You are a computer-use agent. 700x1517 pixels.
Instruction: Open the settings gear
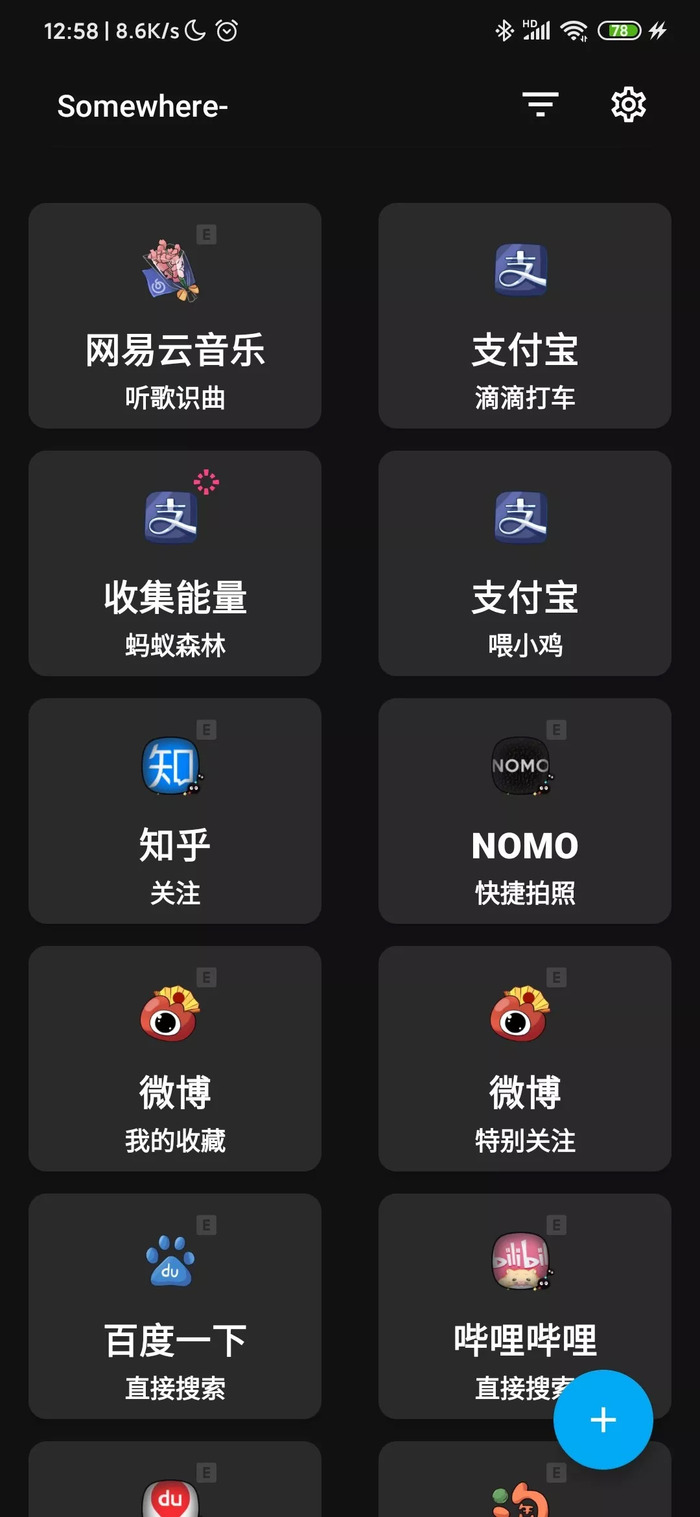[629, 105]
